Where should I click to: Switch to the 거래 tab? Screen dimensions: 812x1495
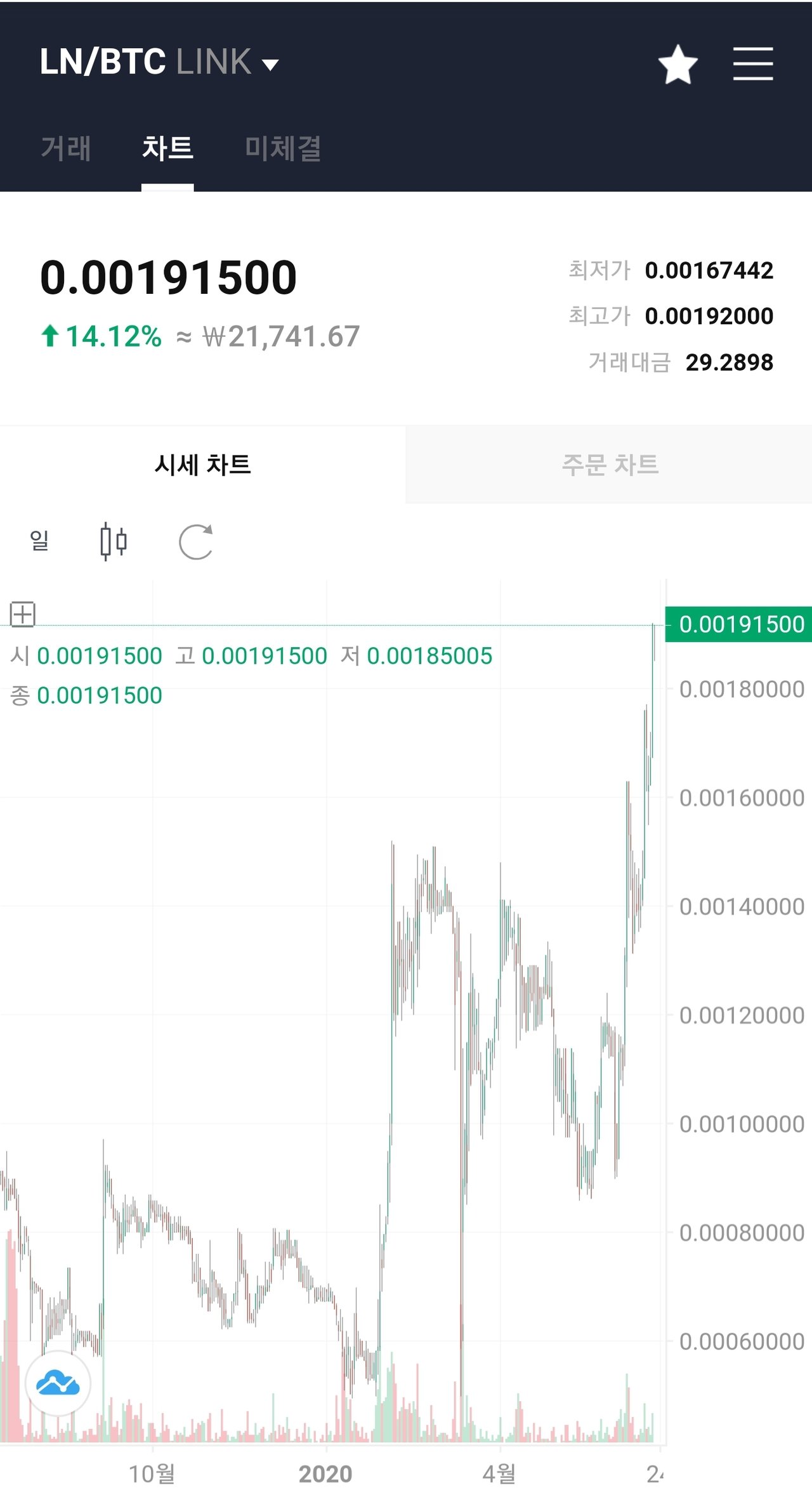(66, 148)
